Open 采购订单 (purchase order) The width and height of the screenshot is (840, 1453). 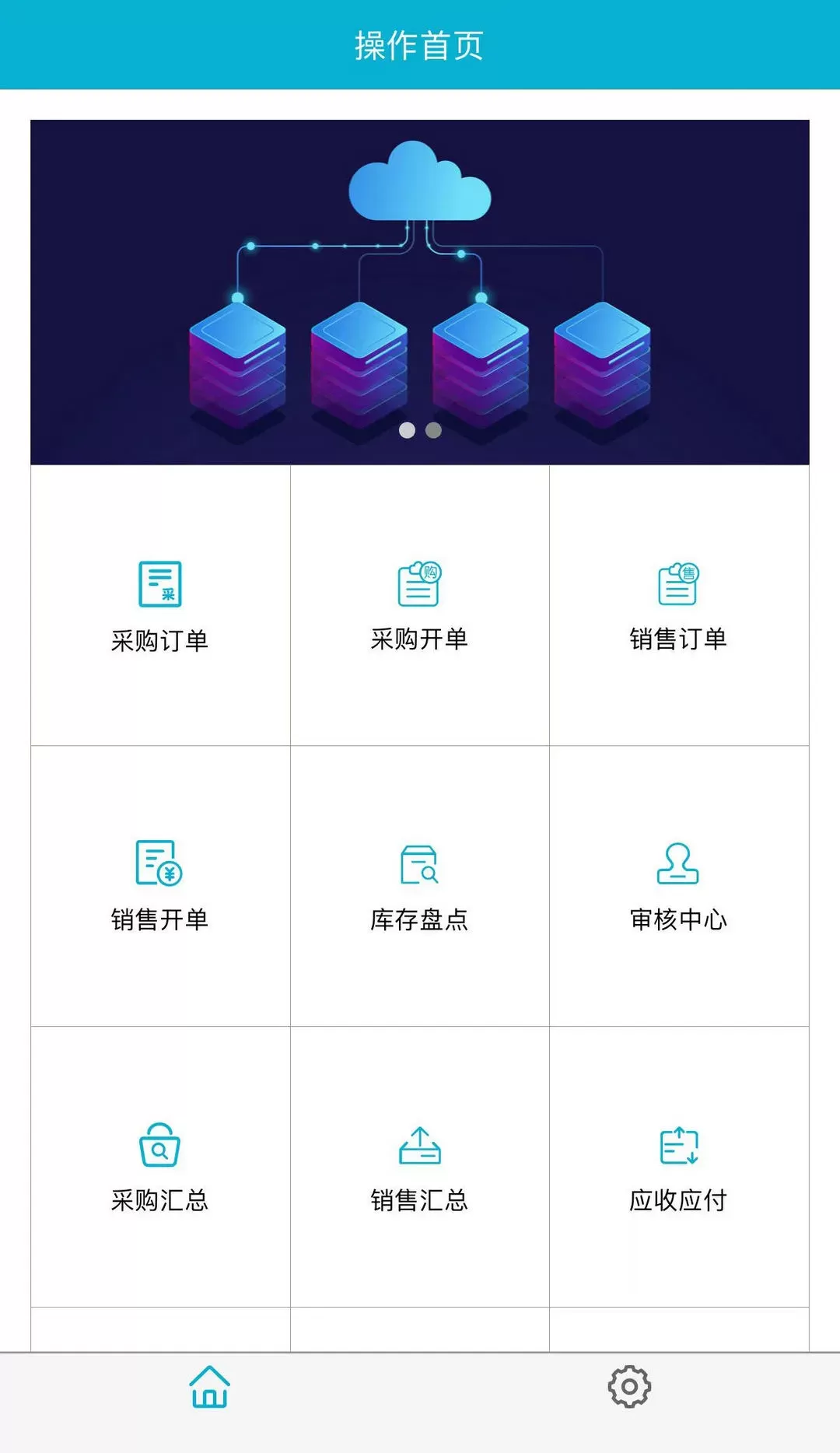(x=160, y=605)
